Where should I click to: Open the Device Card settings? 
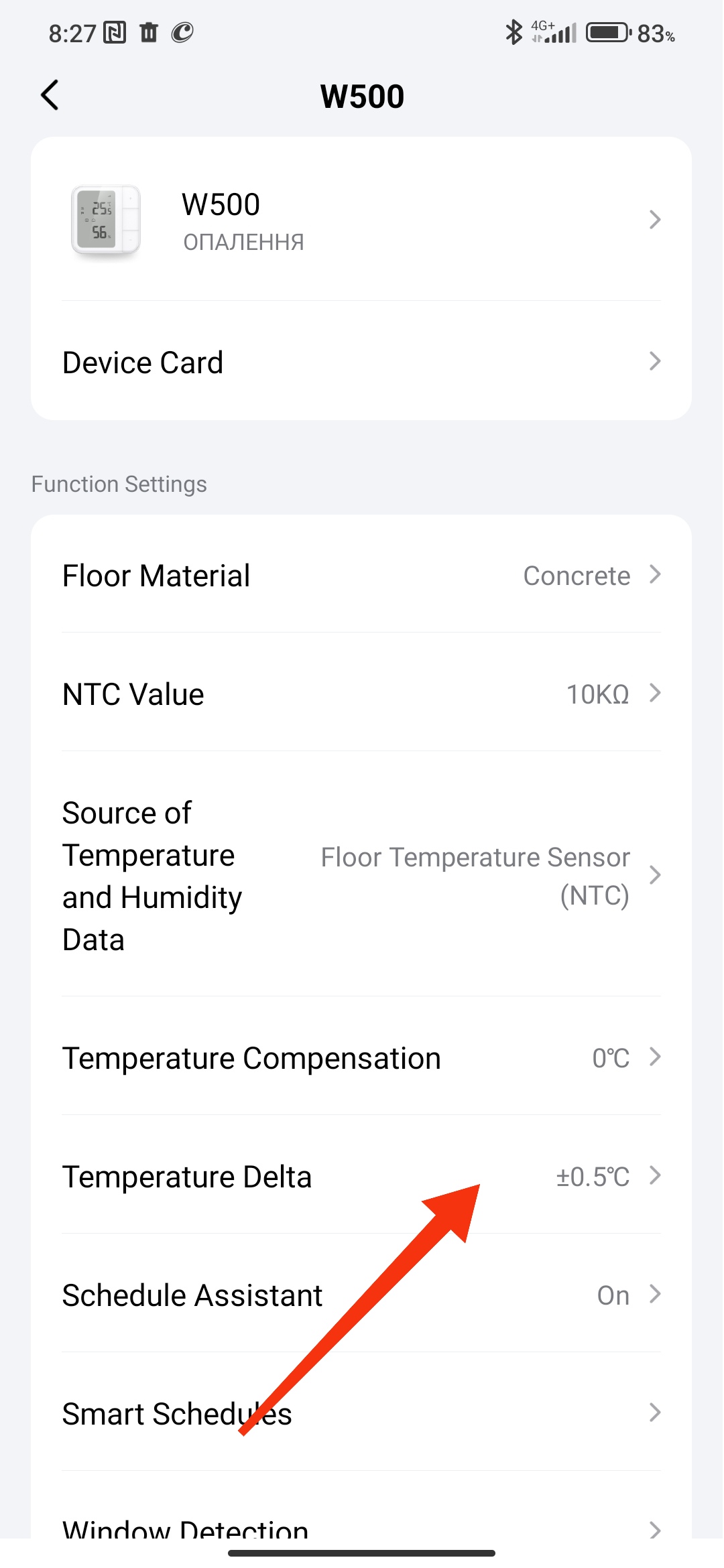pyautogui.click(x=361, y=363)
